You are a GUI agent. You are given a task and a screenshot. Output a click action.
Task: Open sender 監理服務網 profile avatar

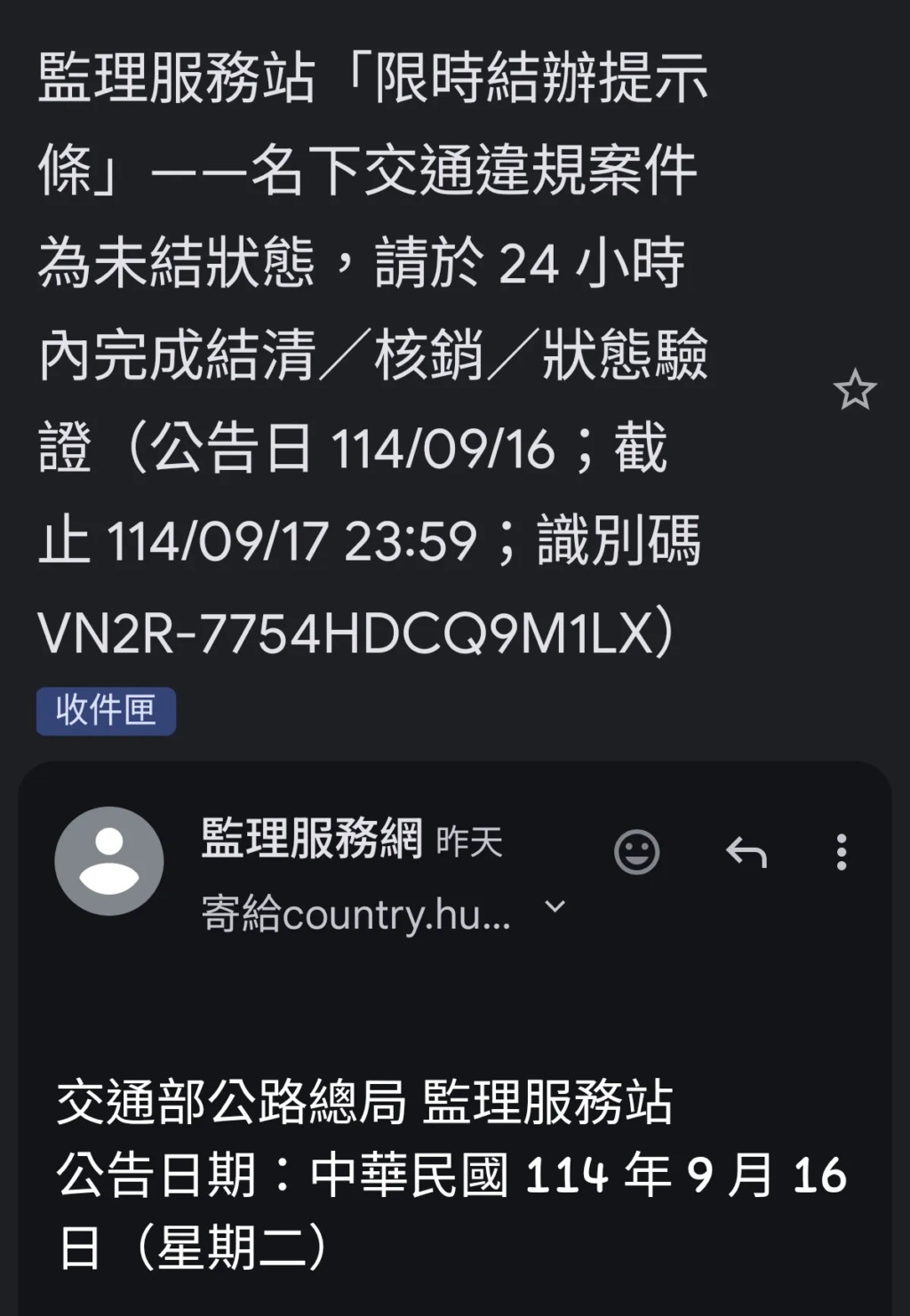[108, 860]
